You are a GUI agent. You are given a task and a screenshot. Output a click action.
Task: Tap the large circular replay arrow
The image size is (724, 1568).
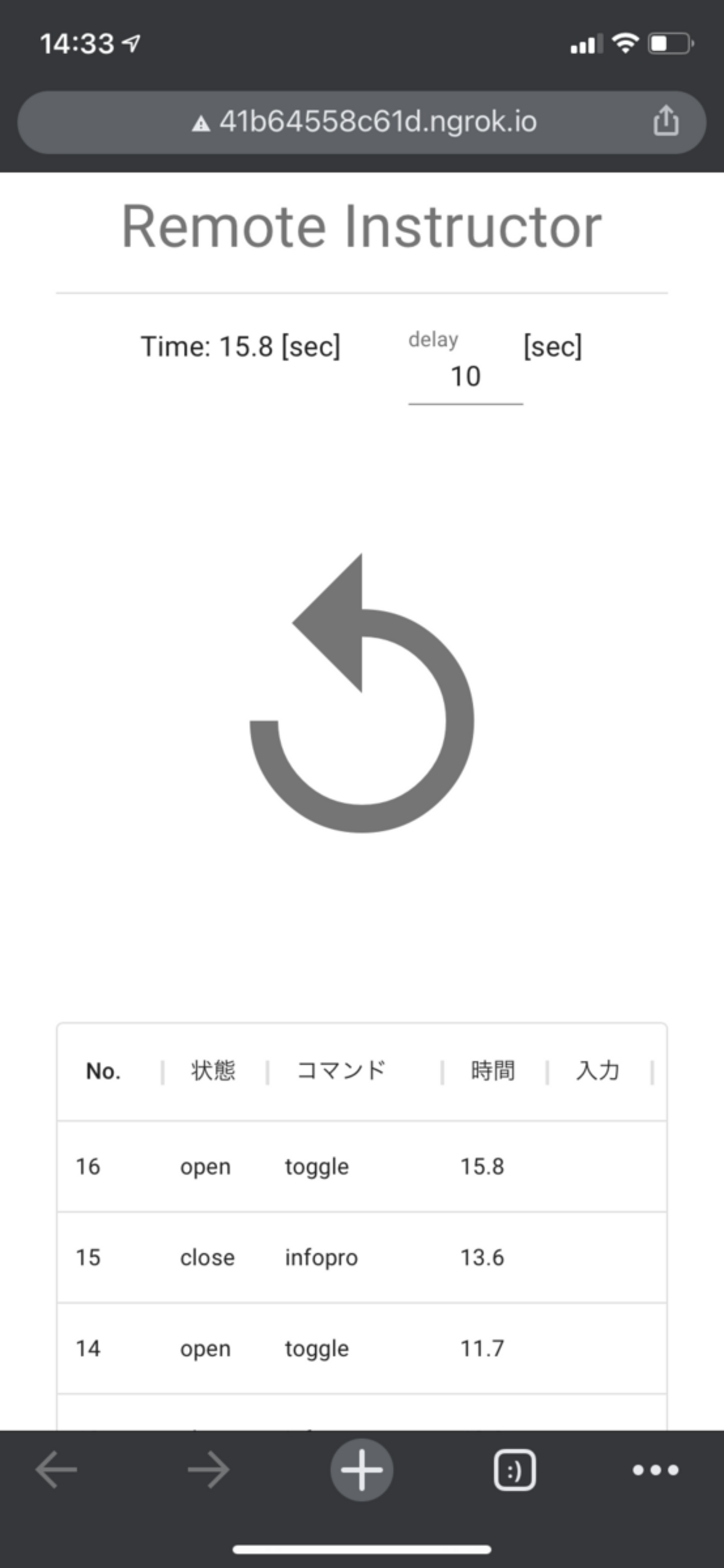[x=361, y=693]
